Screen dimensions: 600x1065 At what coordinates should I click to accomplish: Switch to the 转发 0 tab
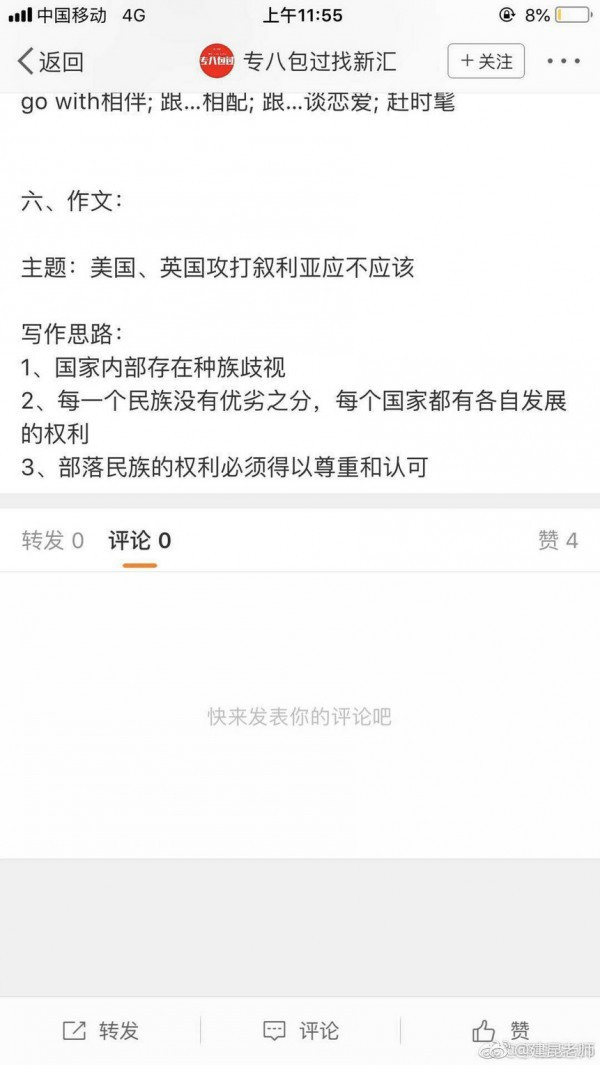point(52,541)
